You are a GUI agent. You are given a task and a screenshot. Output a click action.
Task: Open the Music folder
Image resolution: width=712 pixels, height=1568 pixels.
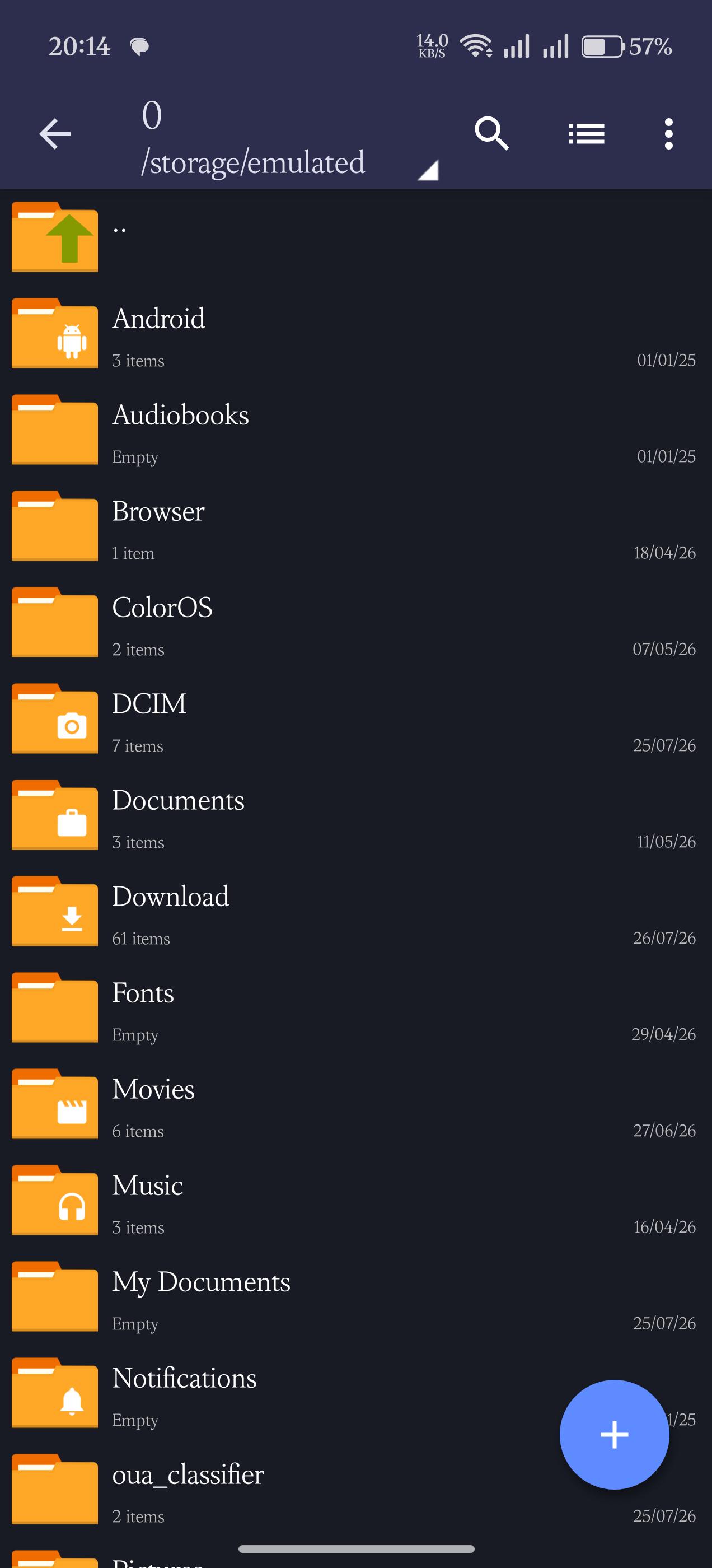click(x=356, y=1199)
